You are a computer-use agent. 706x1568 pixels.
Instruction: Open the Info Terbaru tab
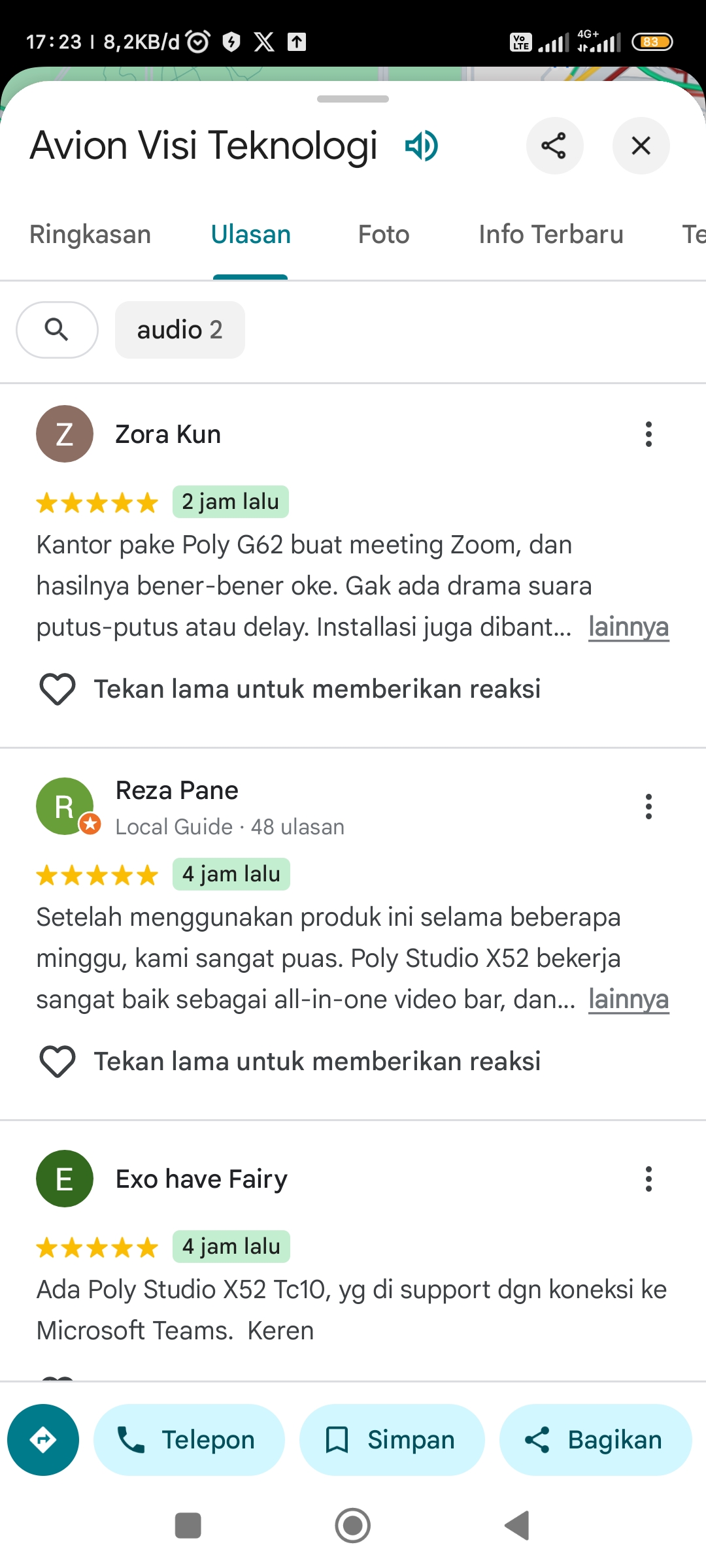click(551, 235)
